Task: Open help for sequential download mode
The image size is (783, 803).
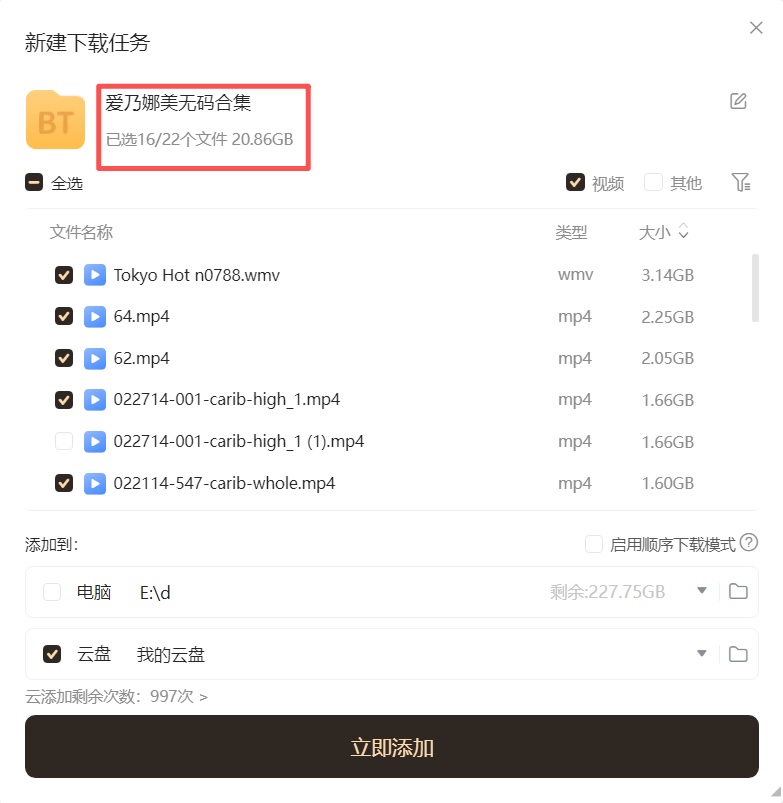Action: (x=748, y=543)
